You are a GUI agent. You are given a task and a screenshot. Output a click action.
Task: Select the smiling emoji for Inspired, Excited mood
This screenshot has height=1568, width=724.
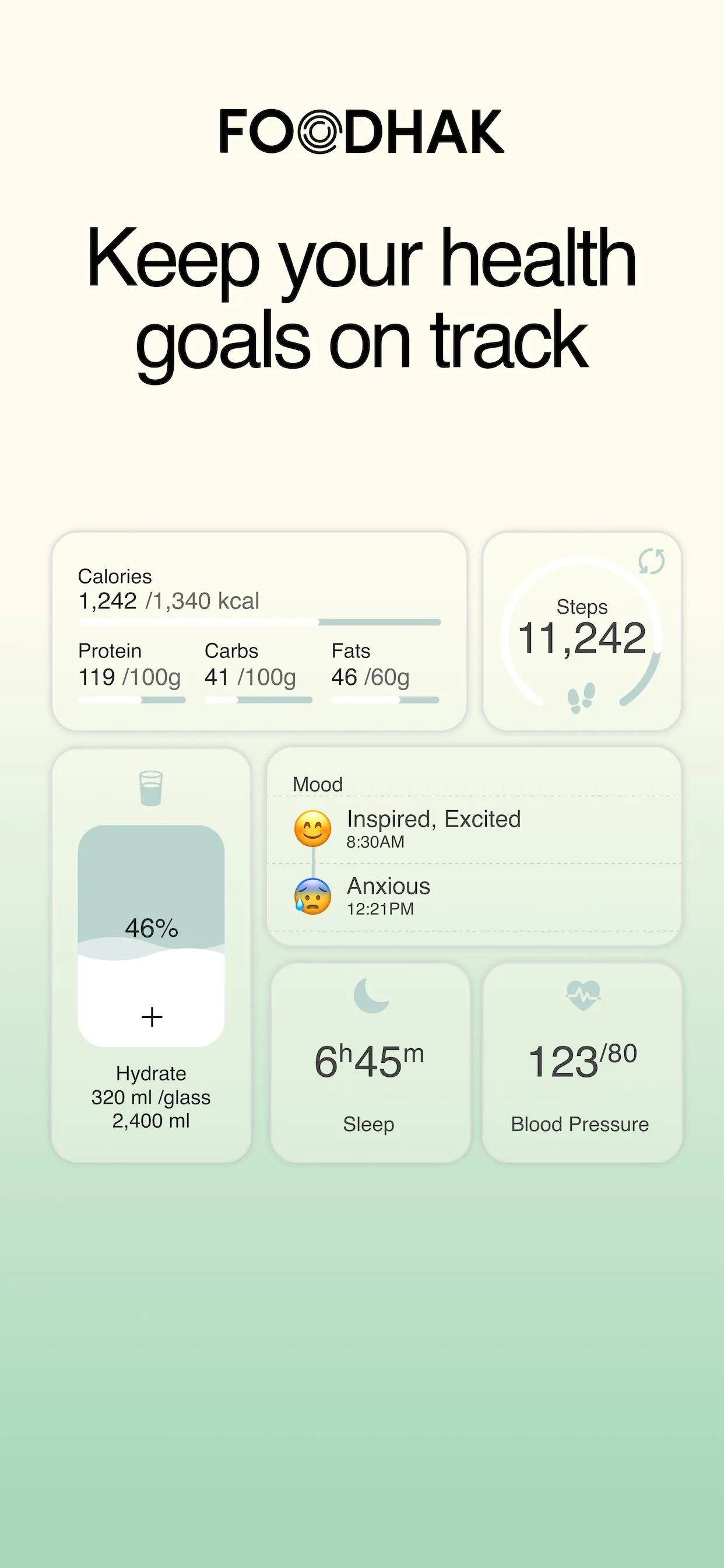(312, 829)
